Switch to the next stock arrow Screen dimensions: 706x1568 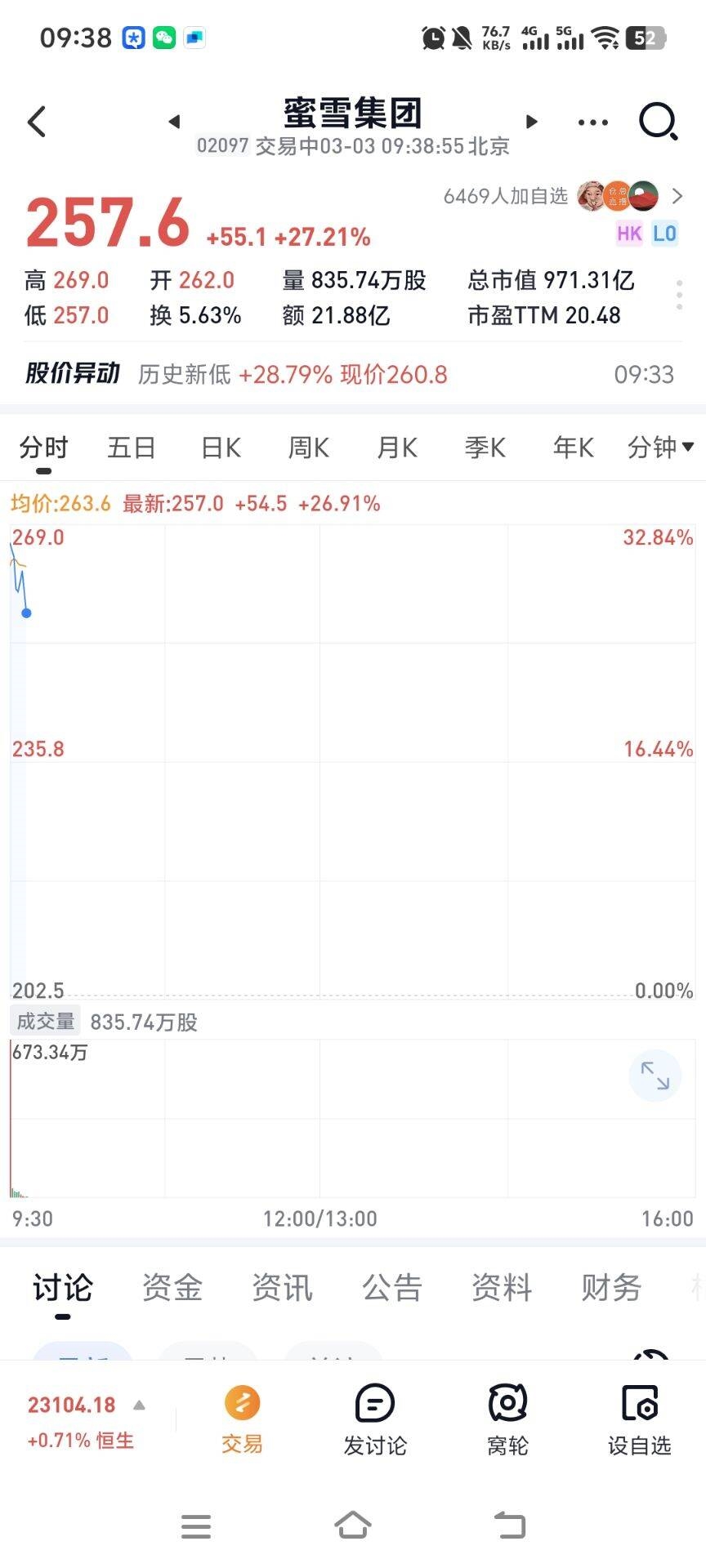[532, 122]
